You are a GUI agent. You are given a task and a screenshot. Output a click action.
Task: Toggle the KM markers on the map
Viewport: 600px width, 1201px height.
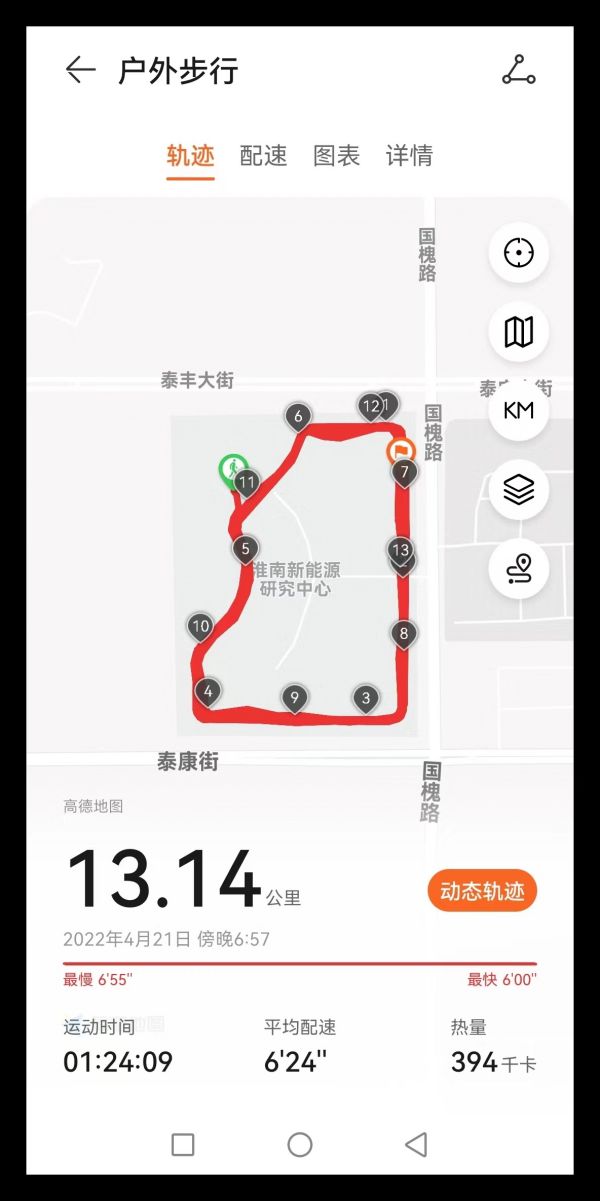point(518,411)
